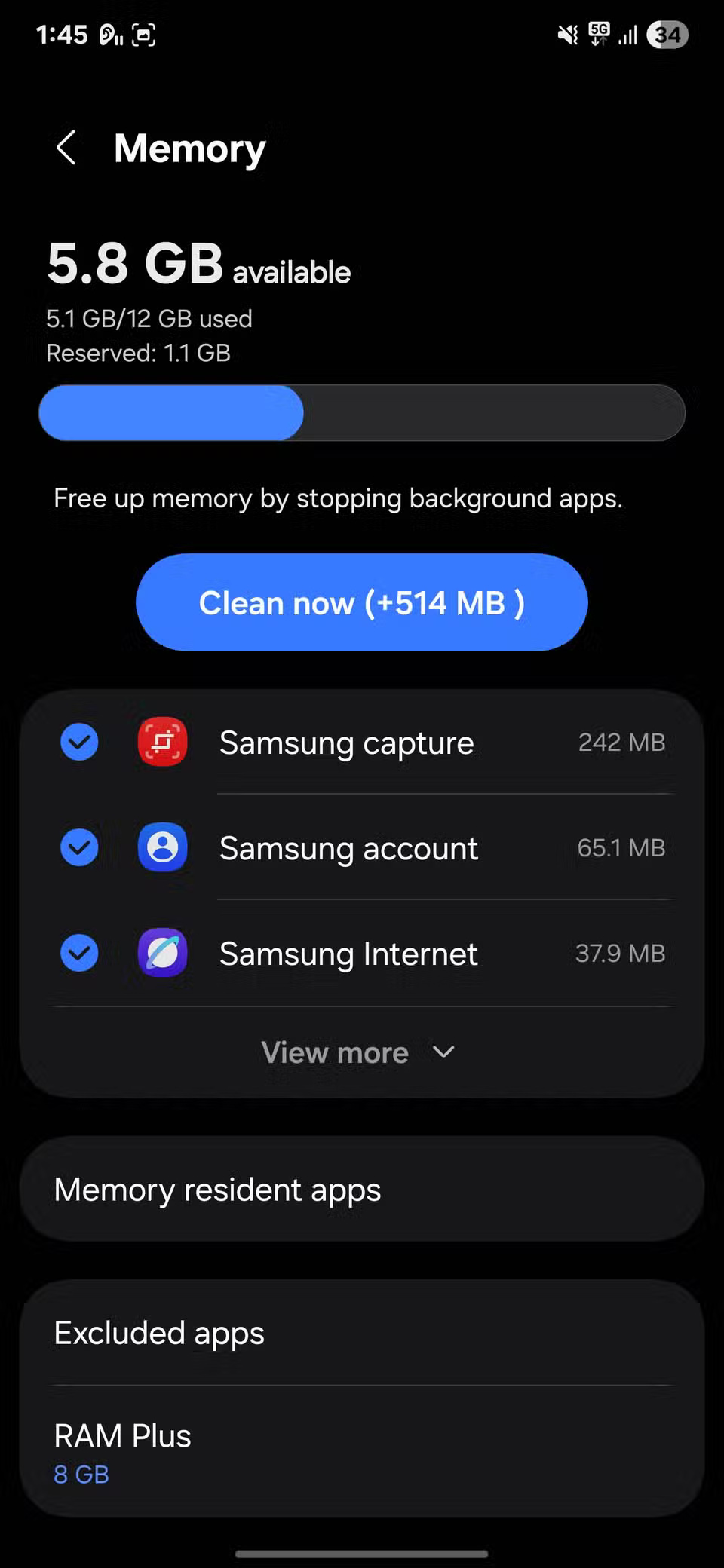
Task: Open the Memory resident apps section
Action: 360,1190
